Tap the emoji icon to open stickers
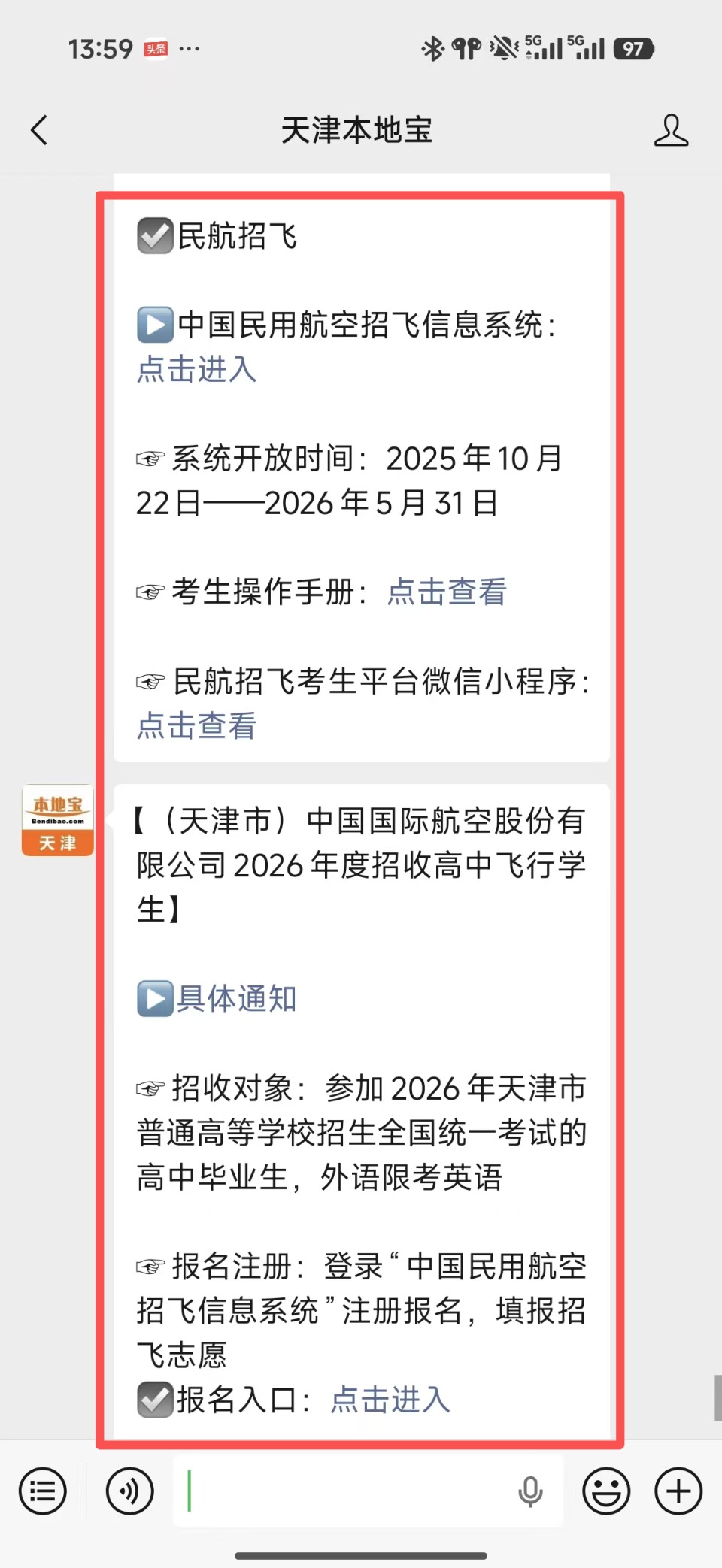722x1568 pixels. click(606, 1491)
